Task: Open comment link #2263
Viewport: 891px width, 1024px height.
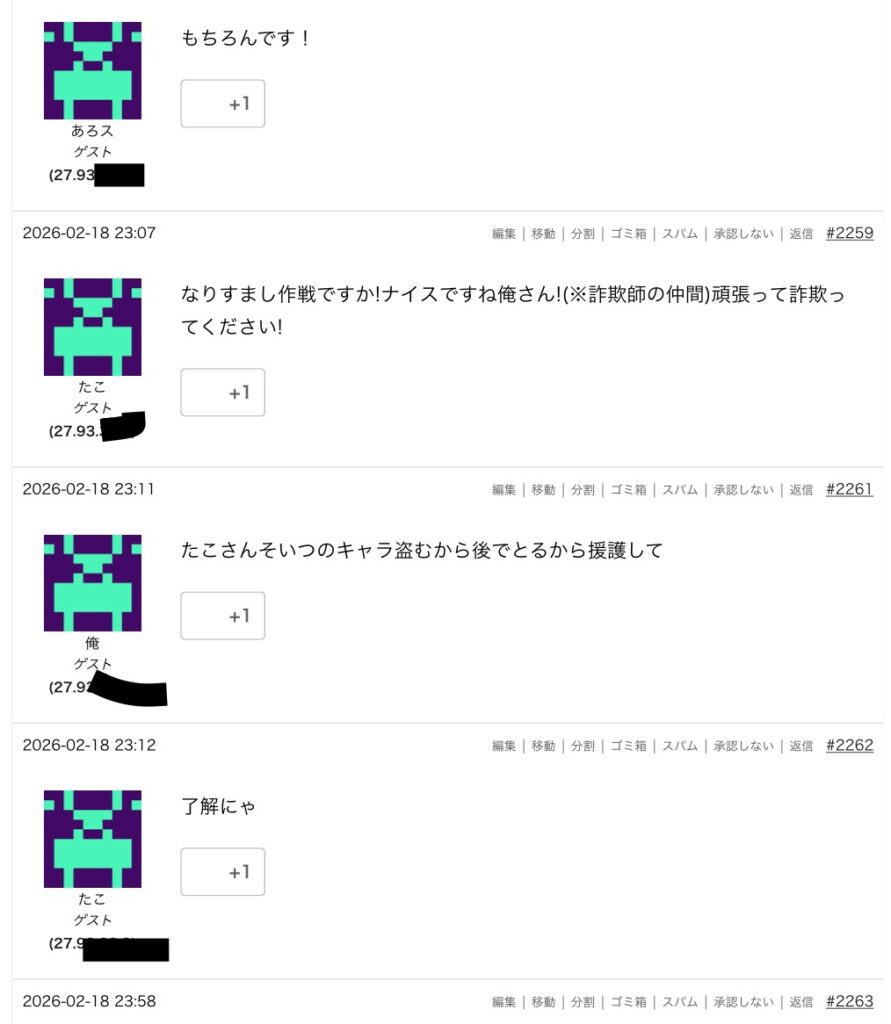Action: (x=849, y=1001)
